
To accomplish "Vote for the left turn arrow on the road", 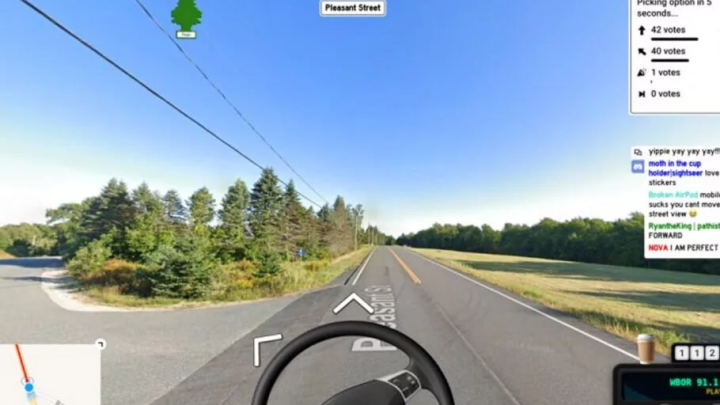I will 266,349.
